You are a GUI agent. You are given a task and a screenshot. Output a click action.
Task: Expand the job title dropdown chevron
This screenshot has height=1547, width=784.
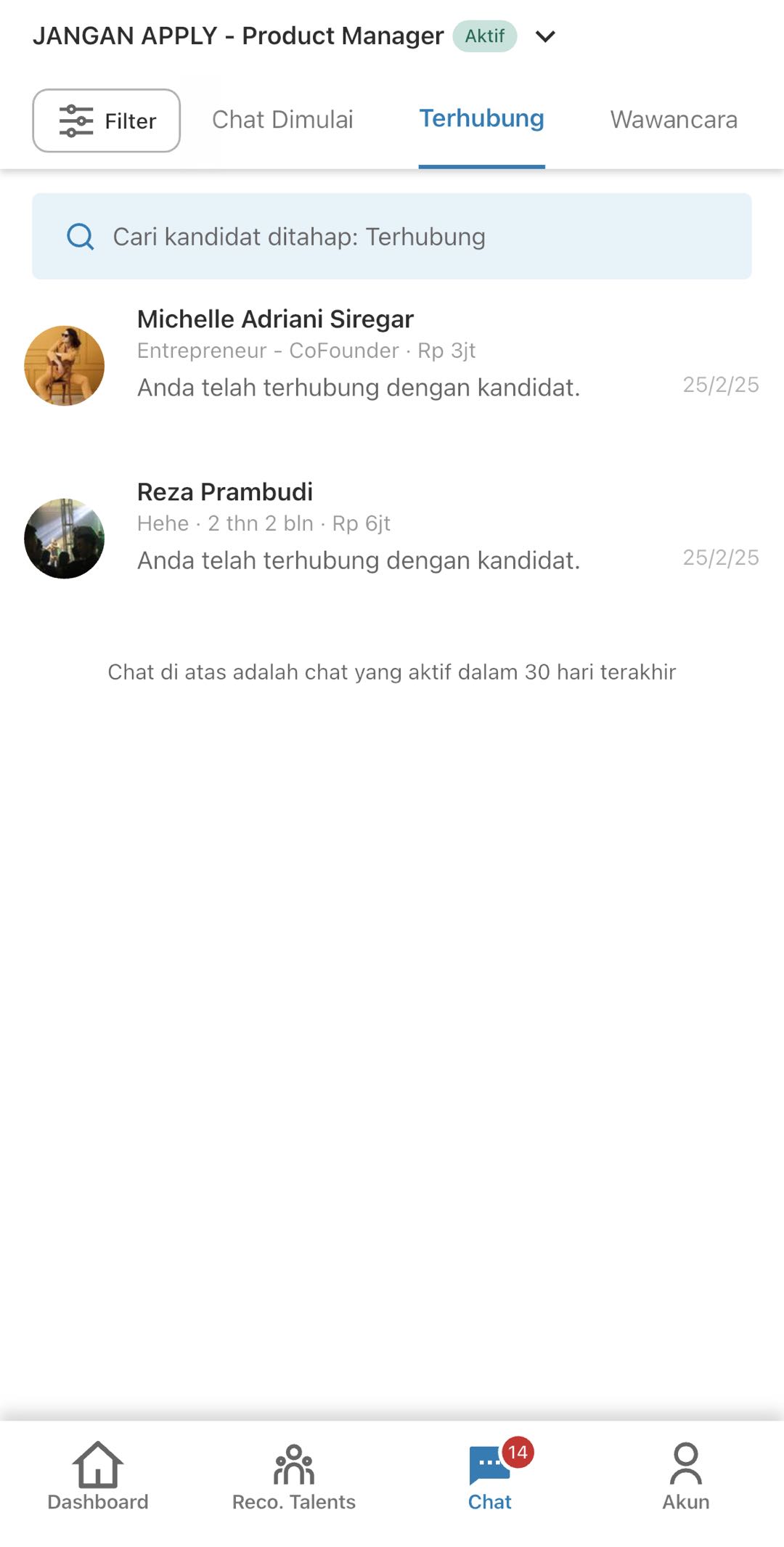[545, 36]
